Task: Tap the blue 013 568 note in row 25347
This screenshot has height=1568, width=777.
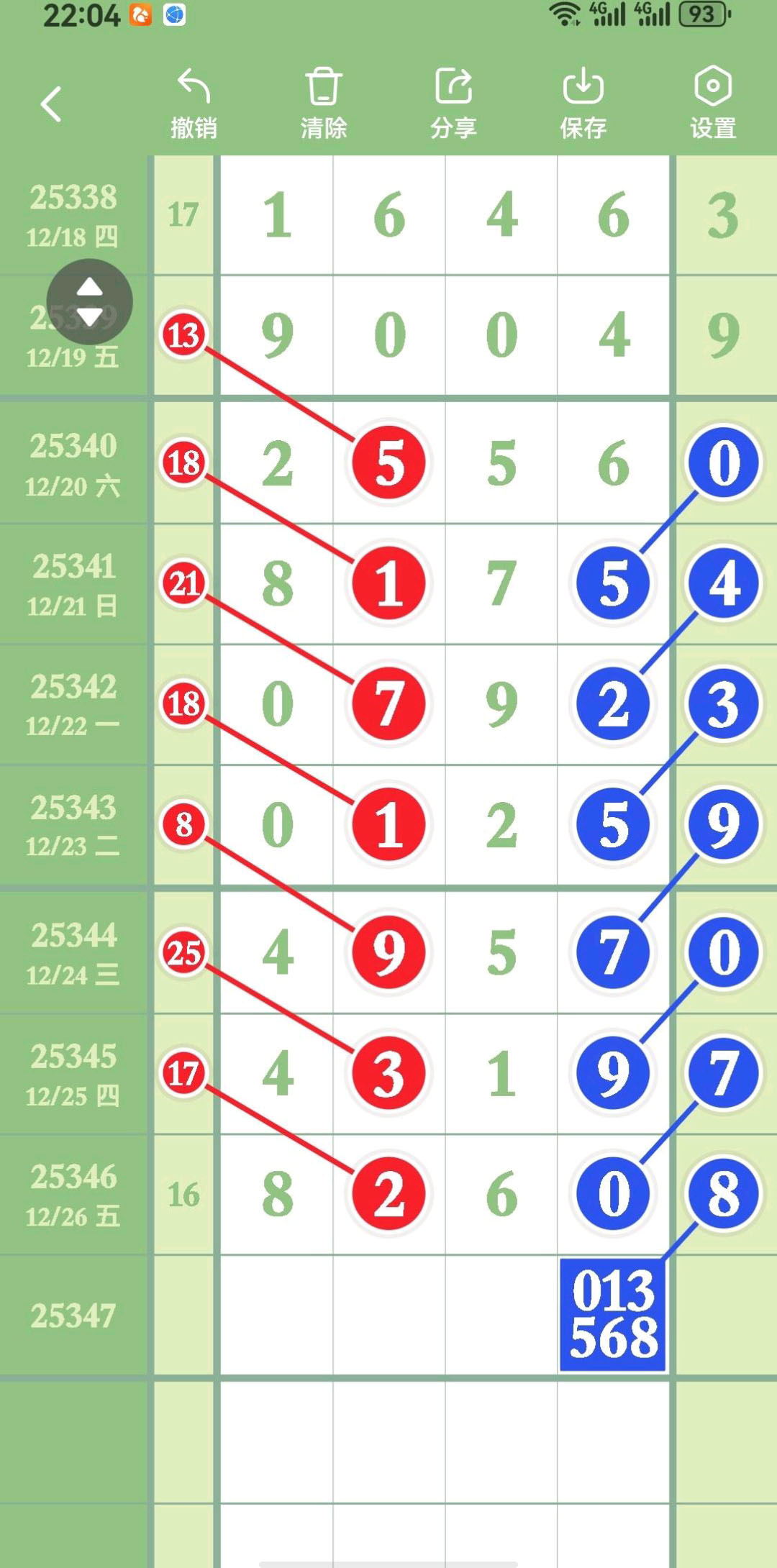Action: (613, 1314)
